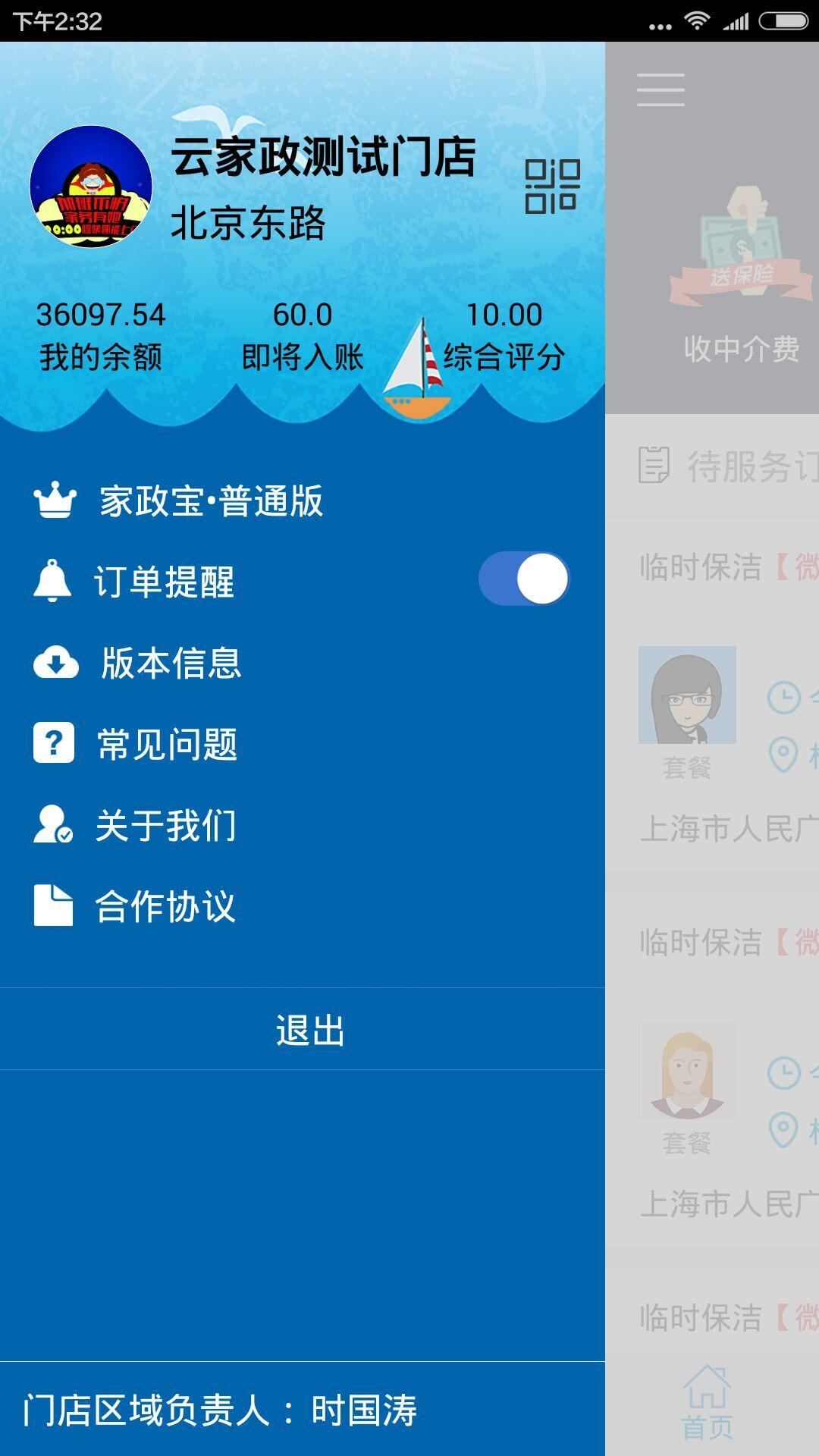The width and height of the screenshot is (819, 1456).
Task: View 我的余额 balance details
Action: pyautogui.click(x=101, y=336)
